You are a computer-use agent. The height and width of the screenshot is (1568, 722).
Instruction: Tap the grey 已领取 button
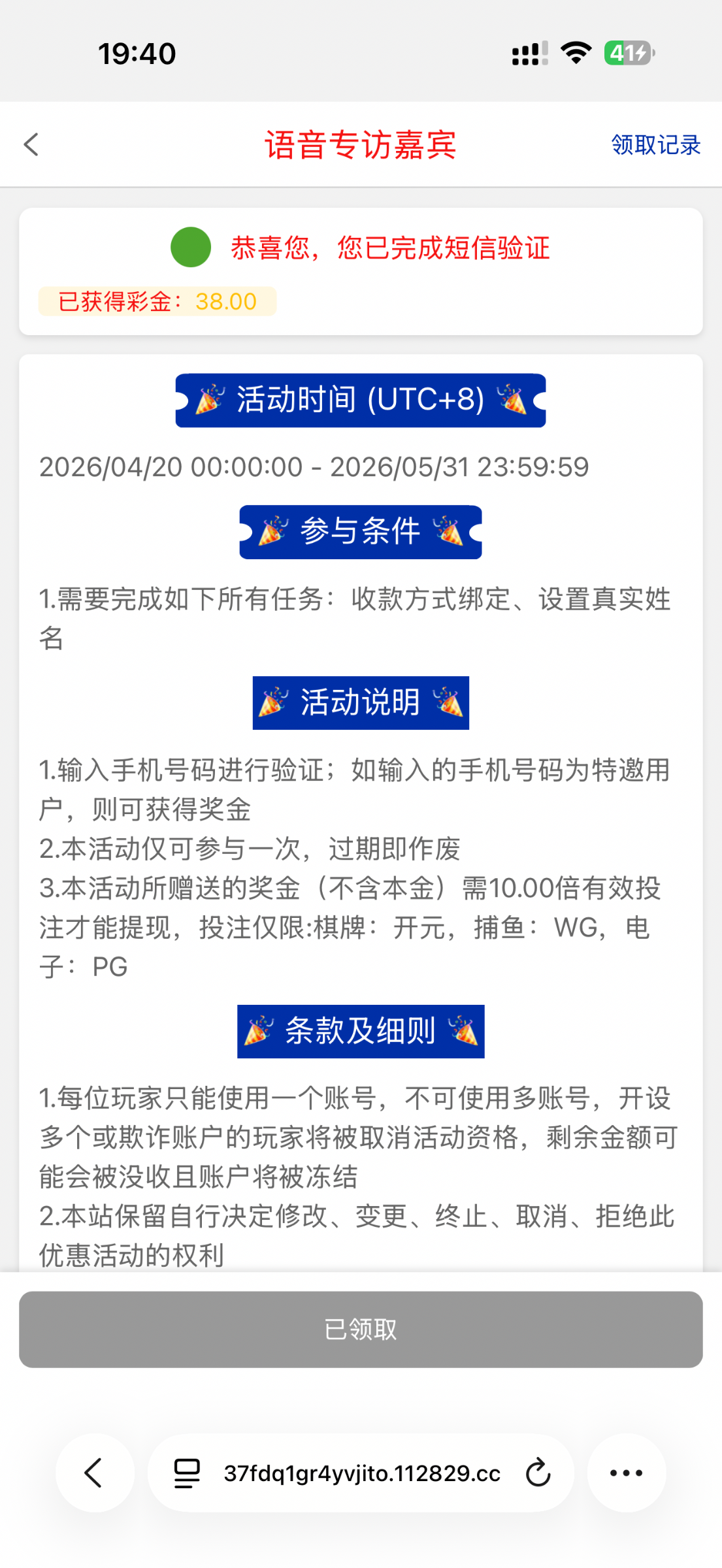click(361, 1329)
